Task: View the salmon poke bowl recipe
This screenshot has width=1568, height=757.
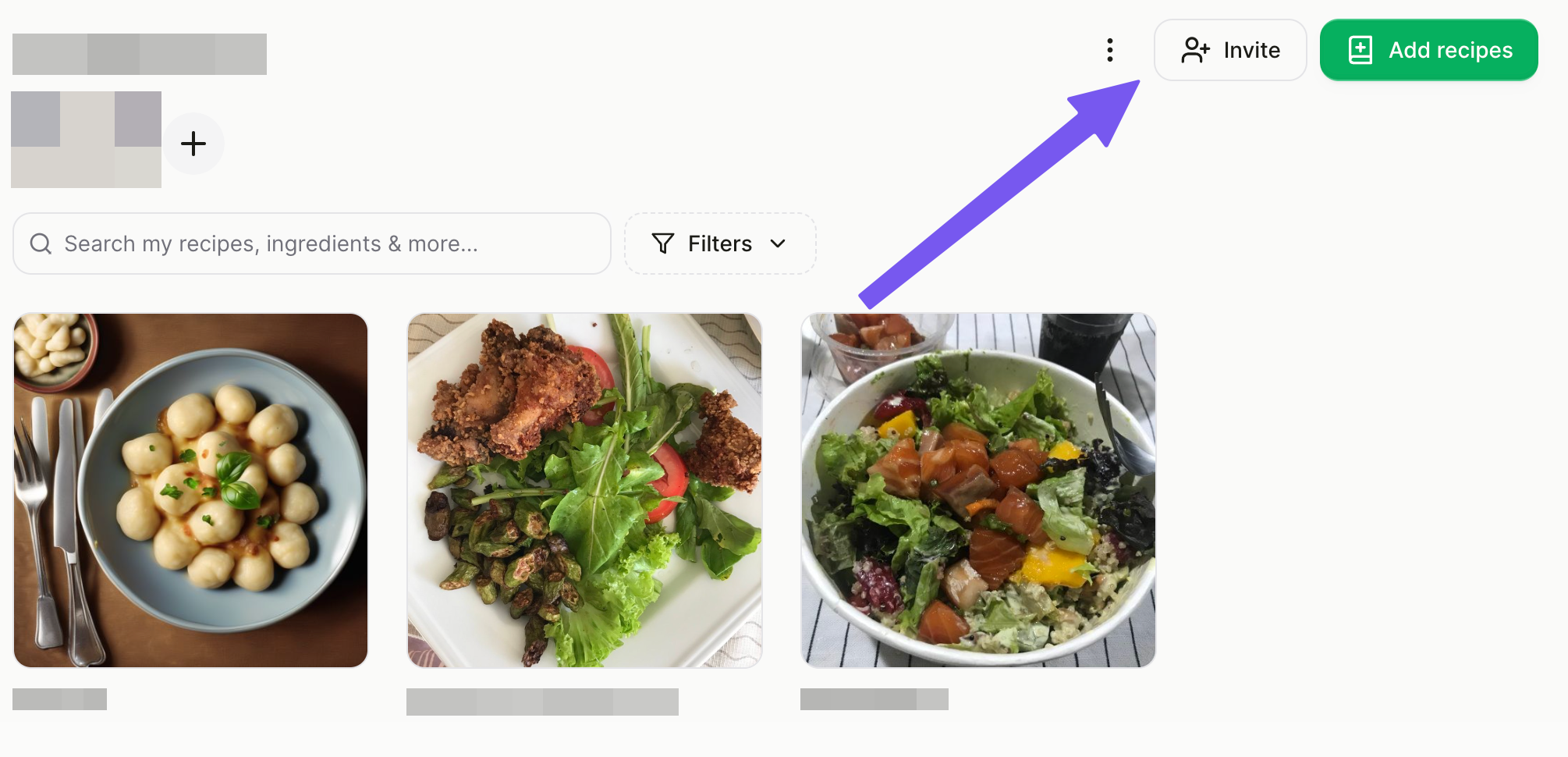Action: (978, 490)
